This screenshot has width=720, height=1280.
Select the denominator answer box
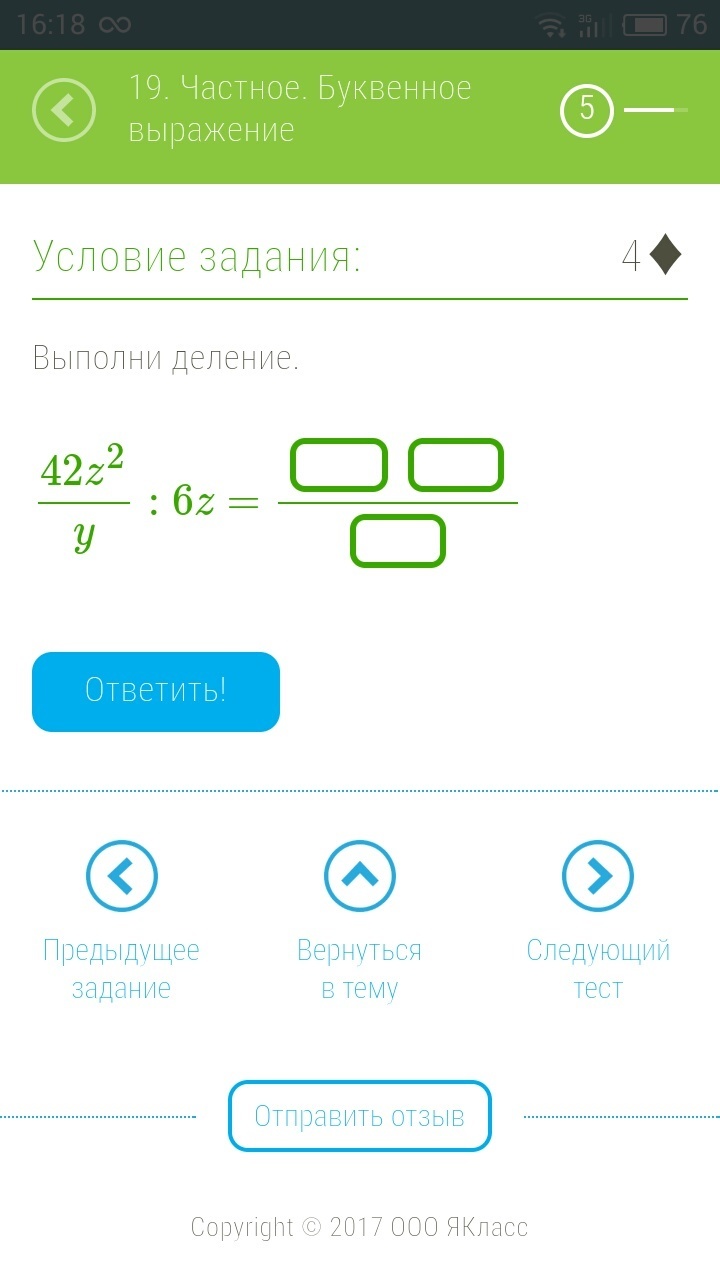397,541
